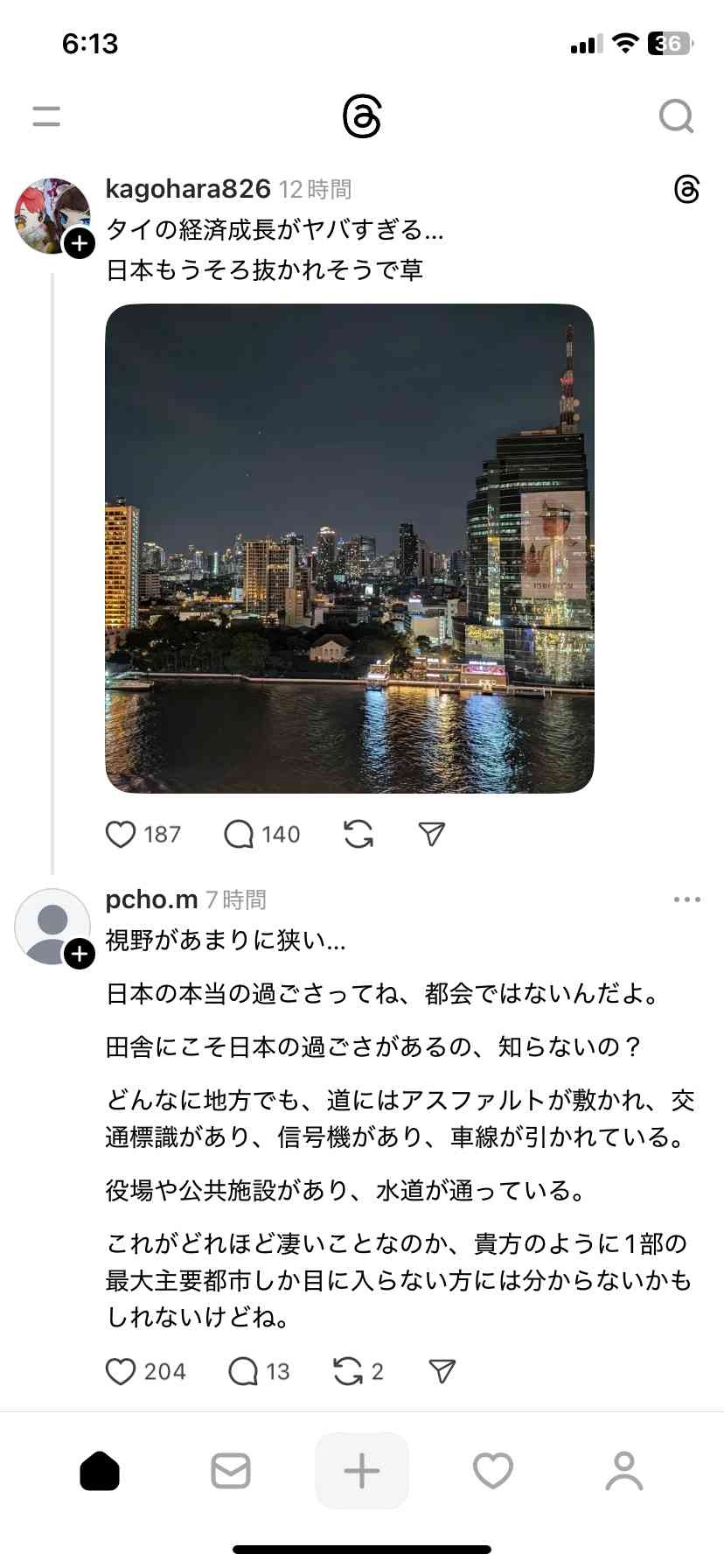Switch to the activity heart tab
This screenshot has width=724, height=1568.
coord(493,1471)
